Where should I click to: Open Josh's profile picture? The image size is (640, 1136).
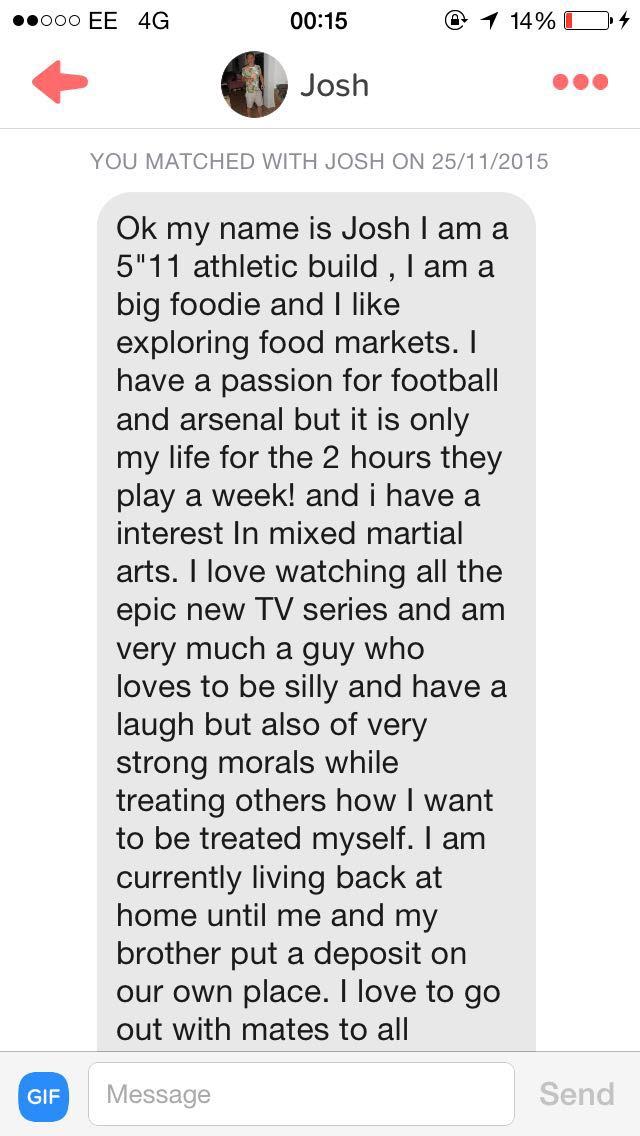pyautogui.click(x=254, y=85)
